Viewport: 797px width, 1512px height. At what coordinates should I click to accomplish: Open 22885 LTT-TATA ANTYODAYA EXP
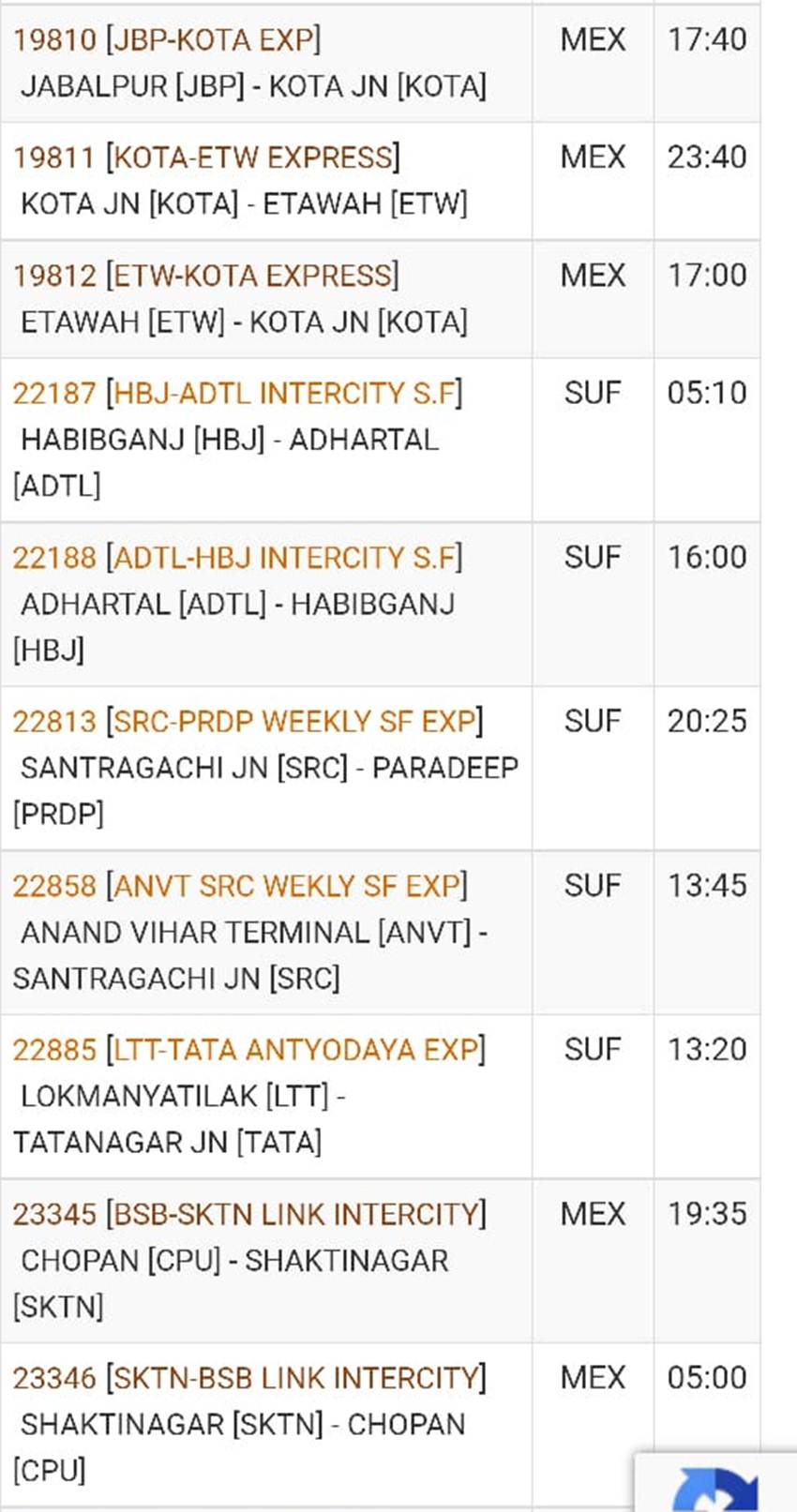tap(249, 1050)
